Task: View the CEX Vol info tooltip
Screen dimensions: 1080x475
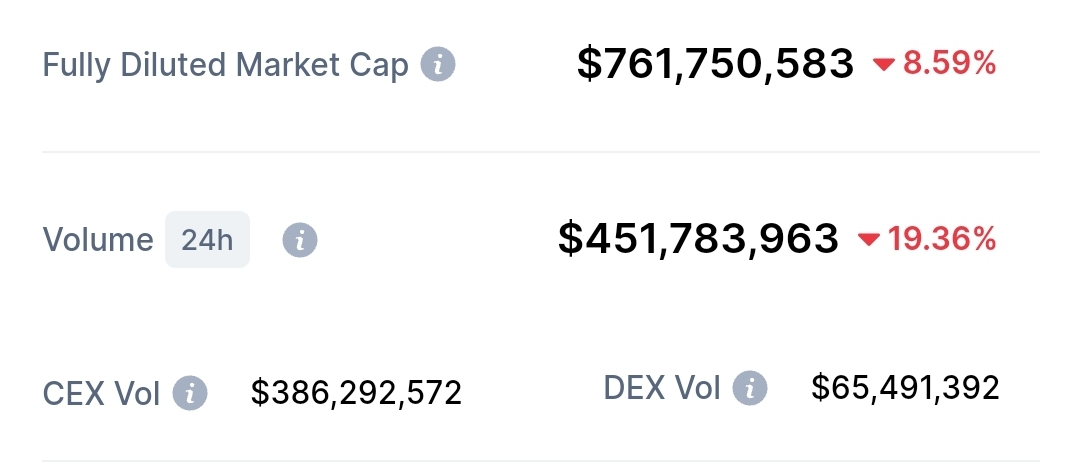Action: point(190,393)
